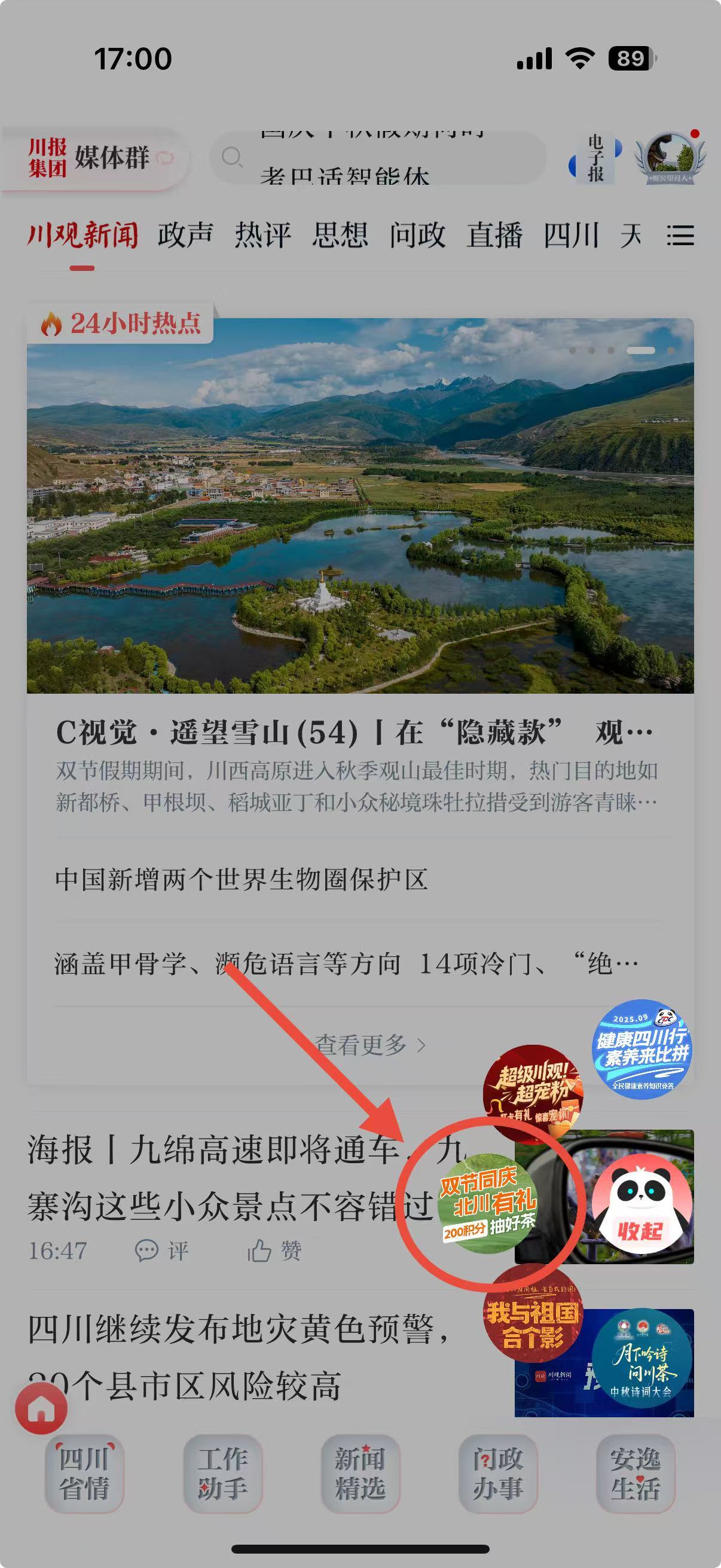721x1568 pixels.
Task: Open 中国新增两个世界生物圈保护区 headline
Action: [x=242, y=880]
